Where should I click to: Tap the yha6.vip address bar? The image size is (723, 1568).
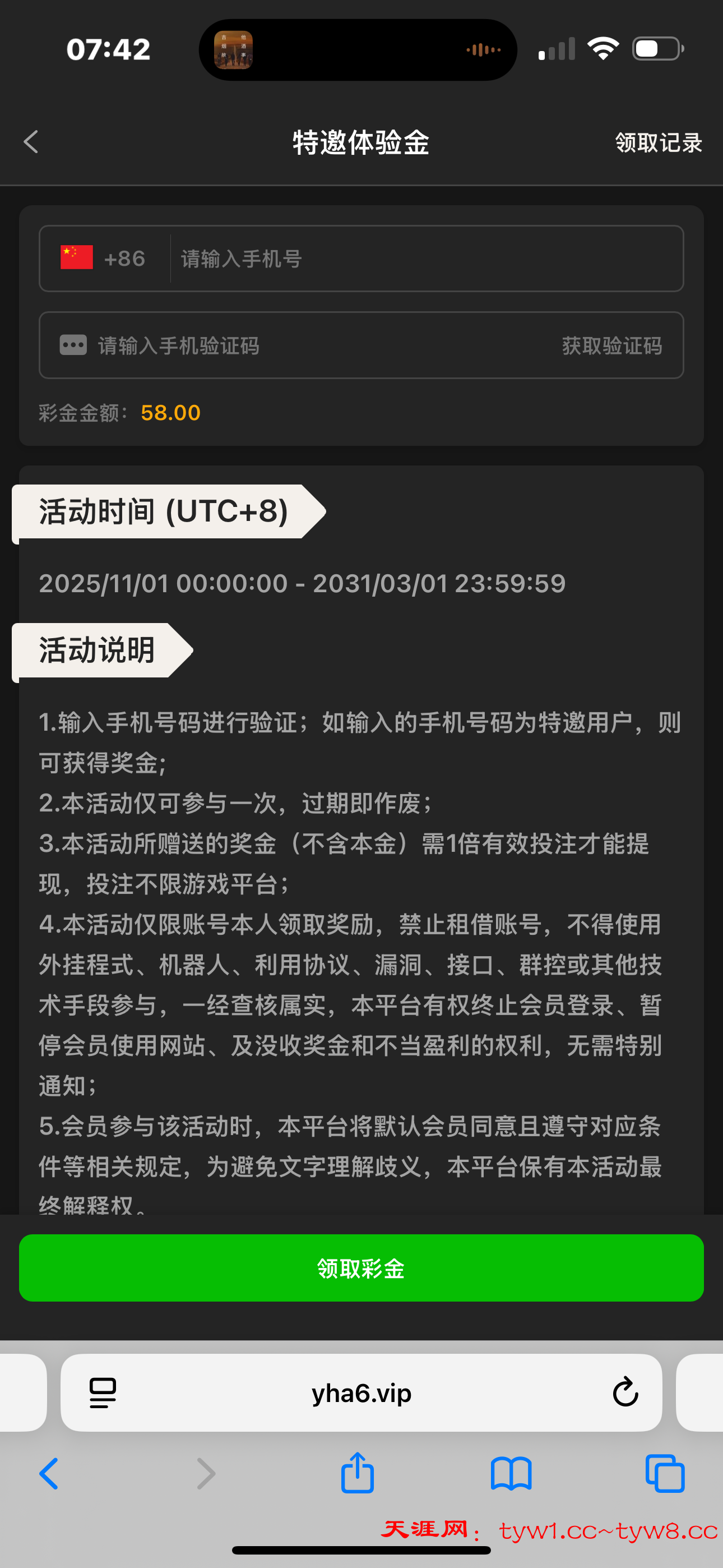[361, 1392]
